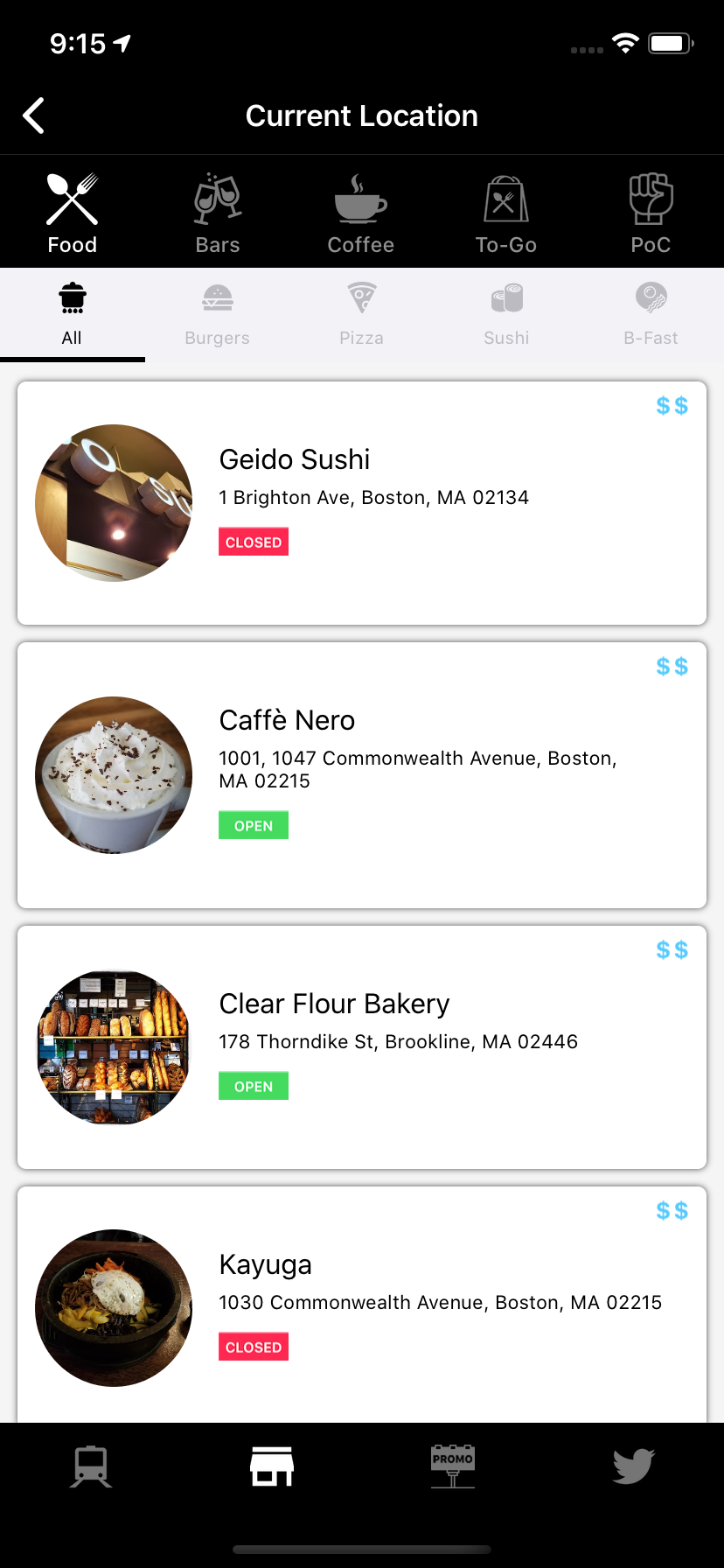Screen dimensions: 724x1568
Task: Open the Clear Flour Bakery card
Action: 362,1046
